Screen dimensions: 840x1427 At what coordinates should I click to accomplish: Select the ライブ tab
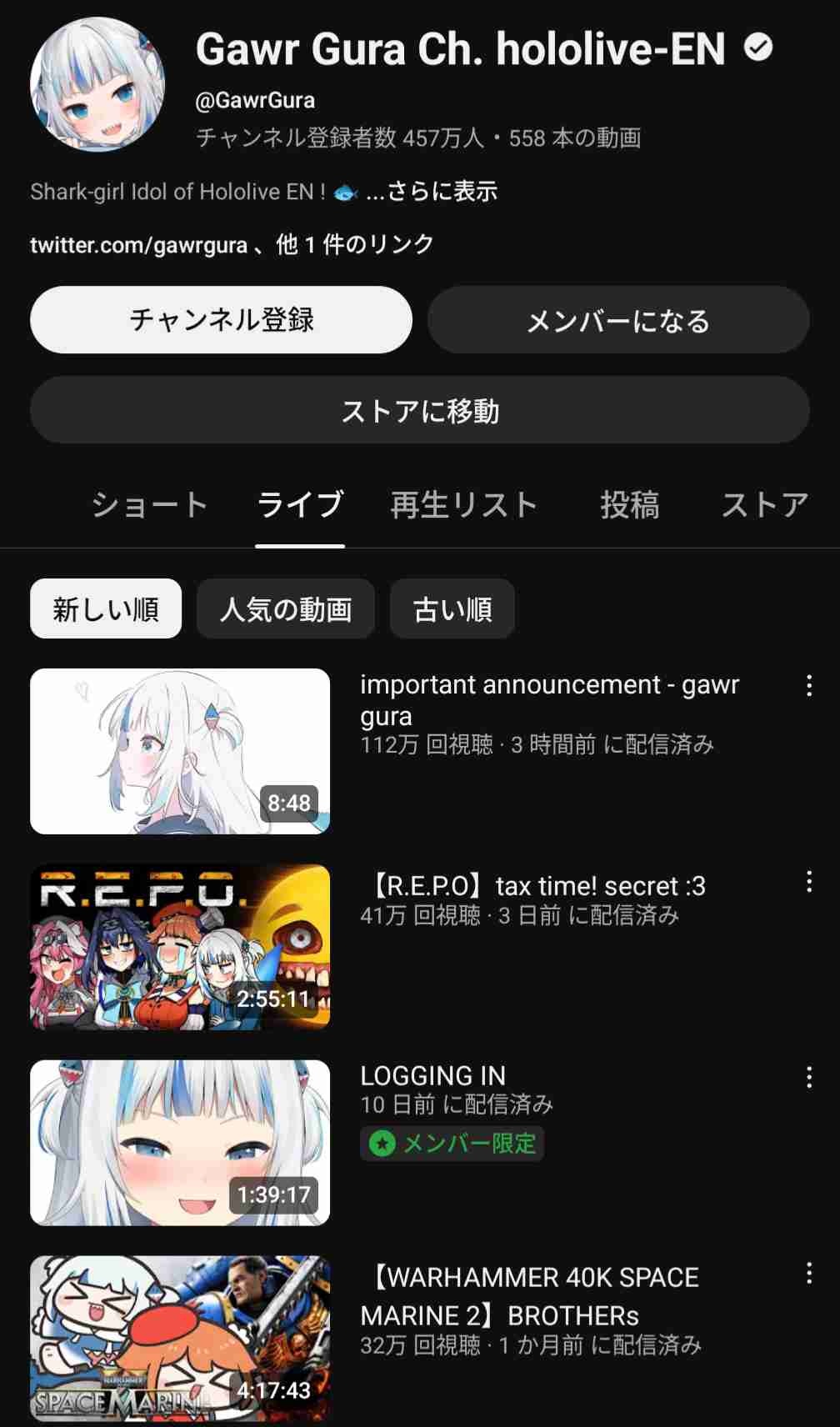300,504
